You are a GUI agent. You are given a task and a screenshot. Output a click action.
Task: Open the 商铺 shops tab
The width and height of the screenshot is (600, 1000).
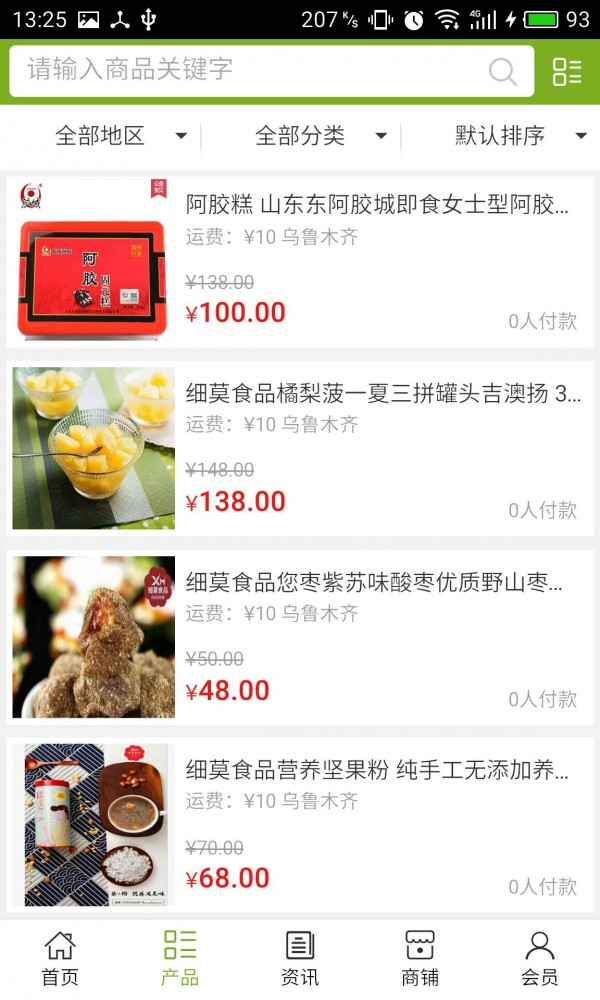coord(420,958)
